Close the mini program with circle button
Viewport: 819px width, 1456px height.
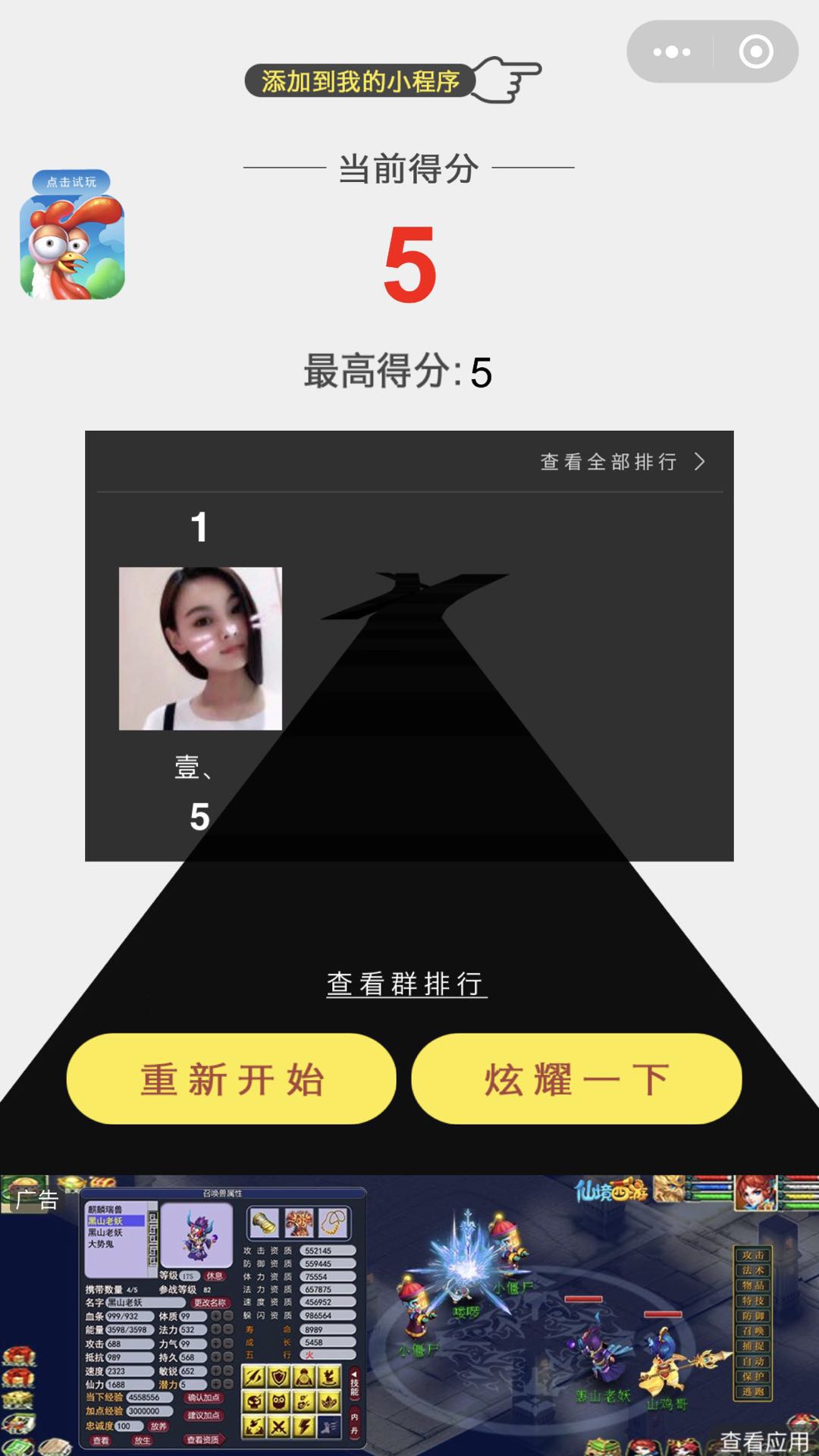pyautogui.click(x=755, y=52)
